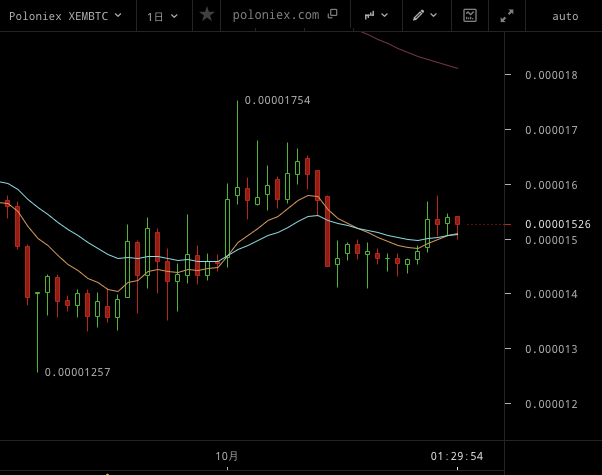
Task: Open poloniex.com exchange link
Action: coord(284,15)
